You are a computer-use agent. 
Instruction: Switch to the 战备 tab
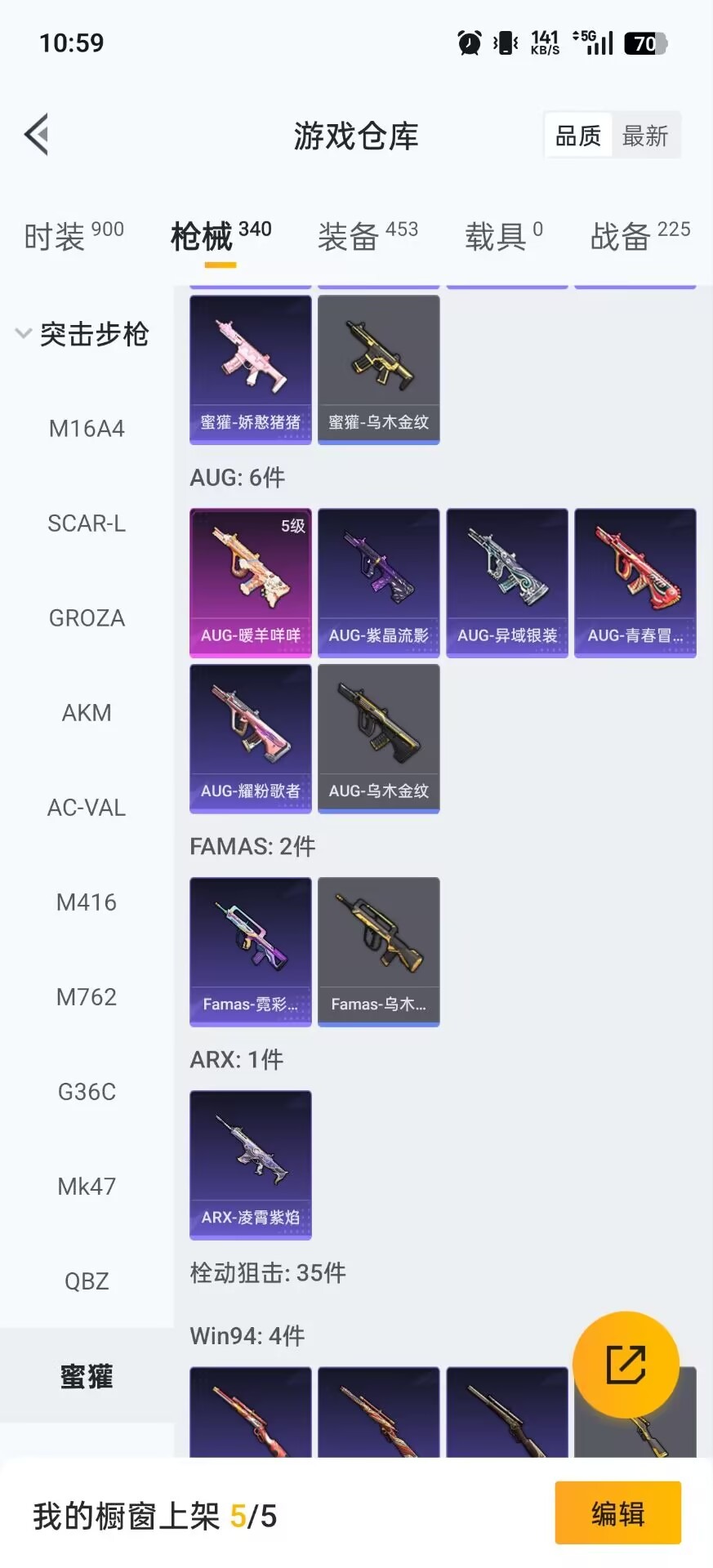click(x=639, y=236)
